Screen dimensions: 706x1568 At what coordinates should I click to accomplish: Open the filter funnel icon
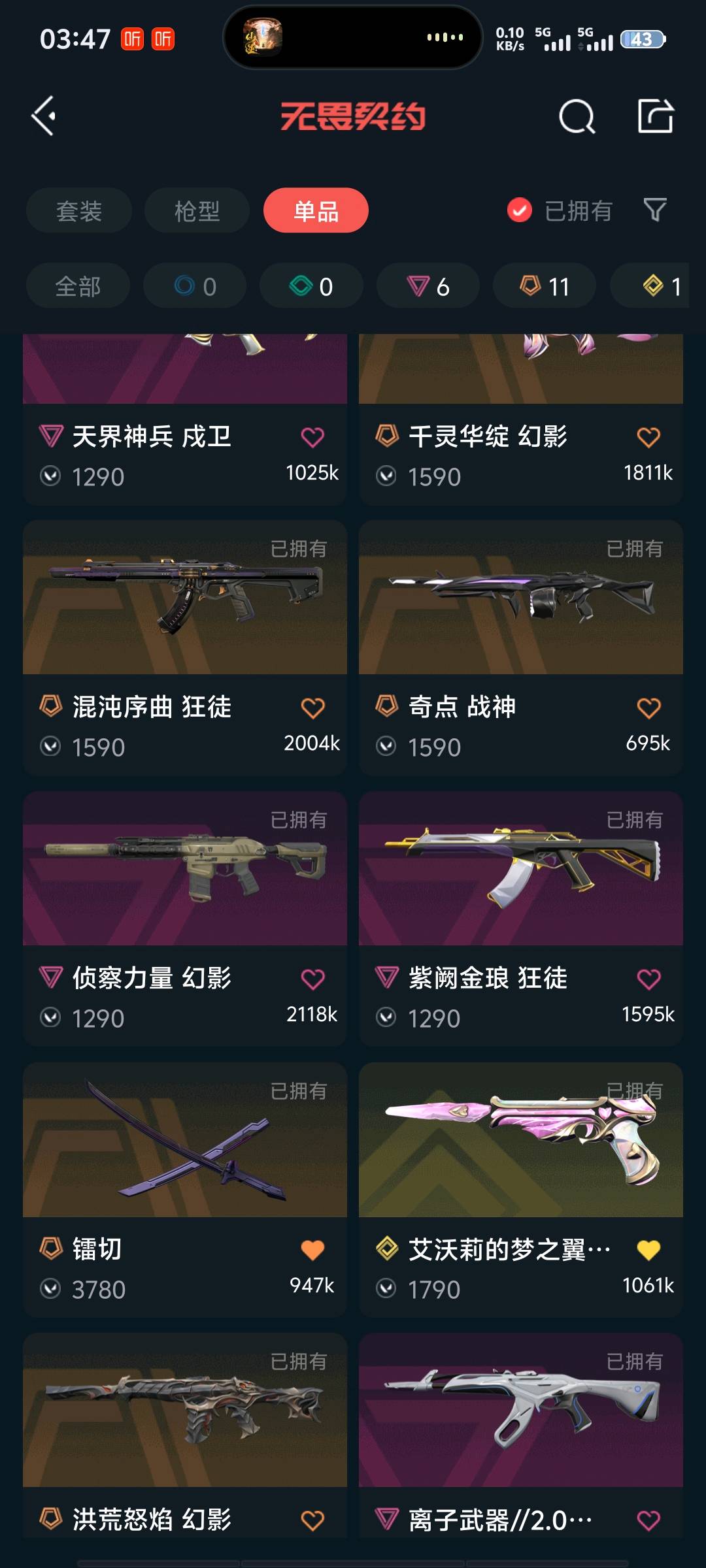point(655,210)
